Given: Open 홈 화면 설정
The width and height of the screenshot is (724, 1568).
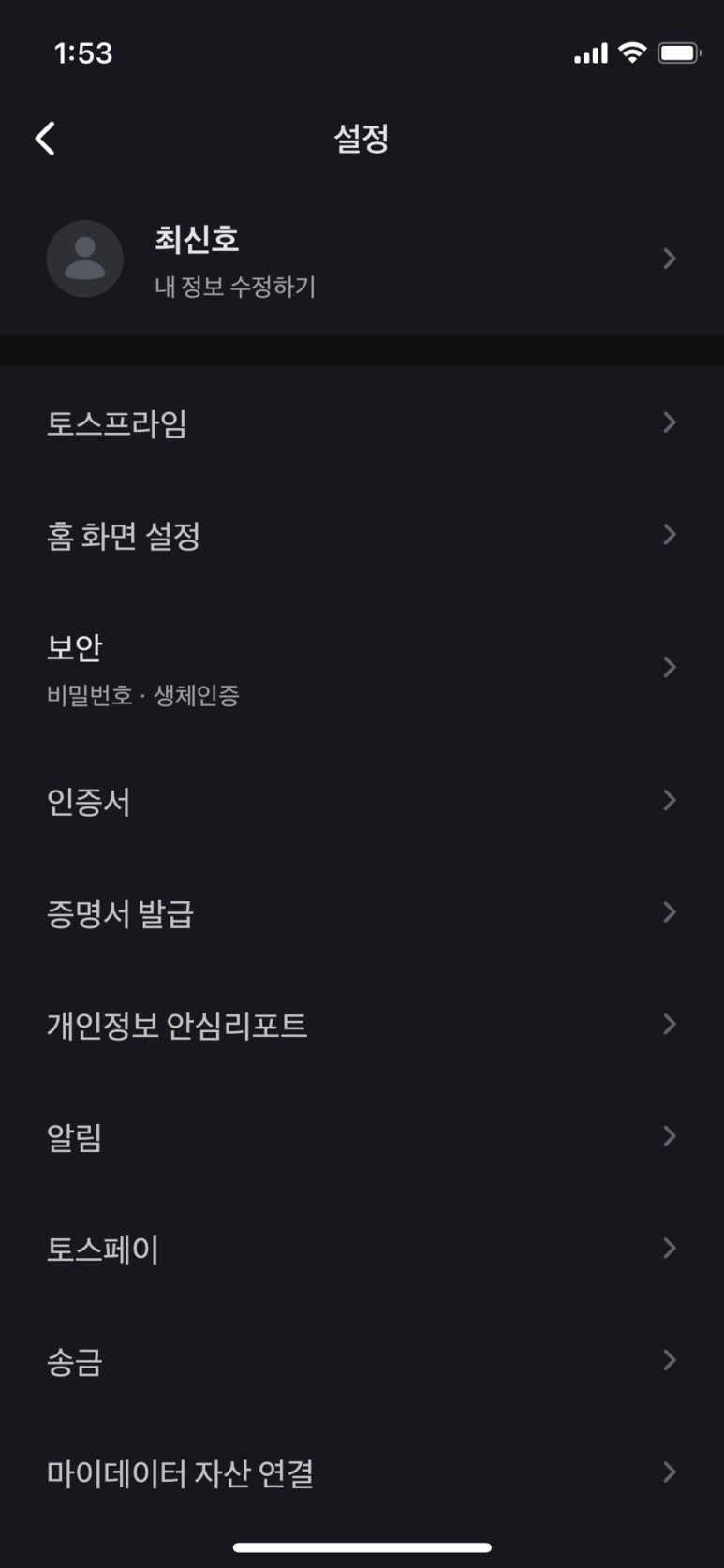Looking at the screenshot, I should click(362, 535).
